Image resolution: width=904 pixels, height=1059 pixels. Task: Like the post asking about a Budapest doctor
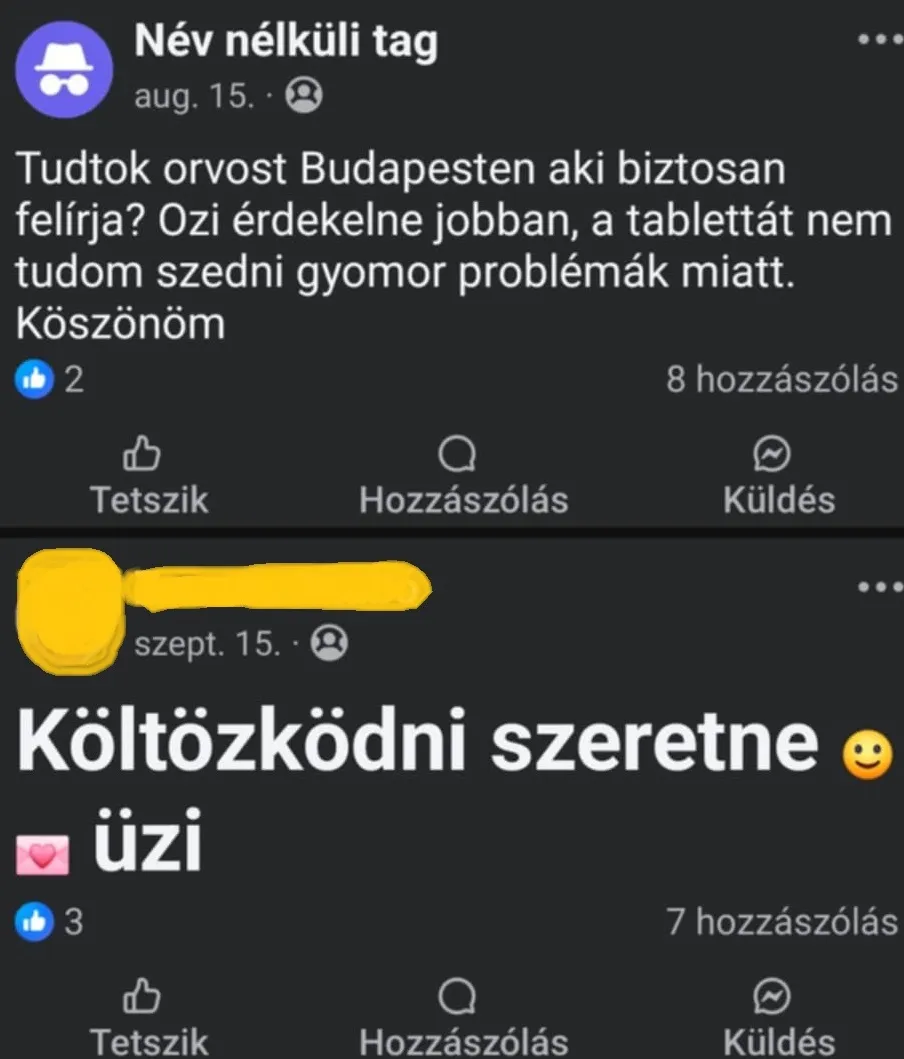tap(148, 478)
